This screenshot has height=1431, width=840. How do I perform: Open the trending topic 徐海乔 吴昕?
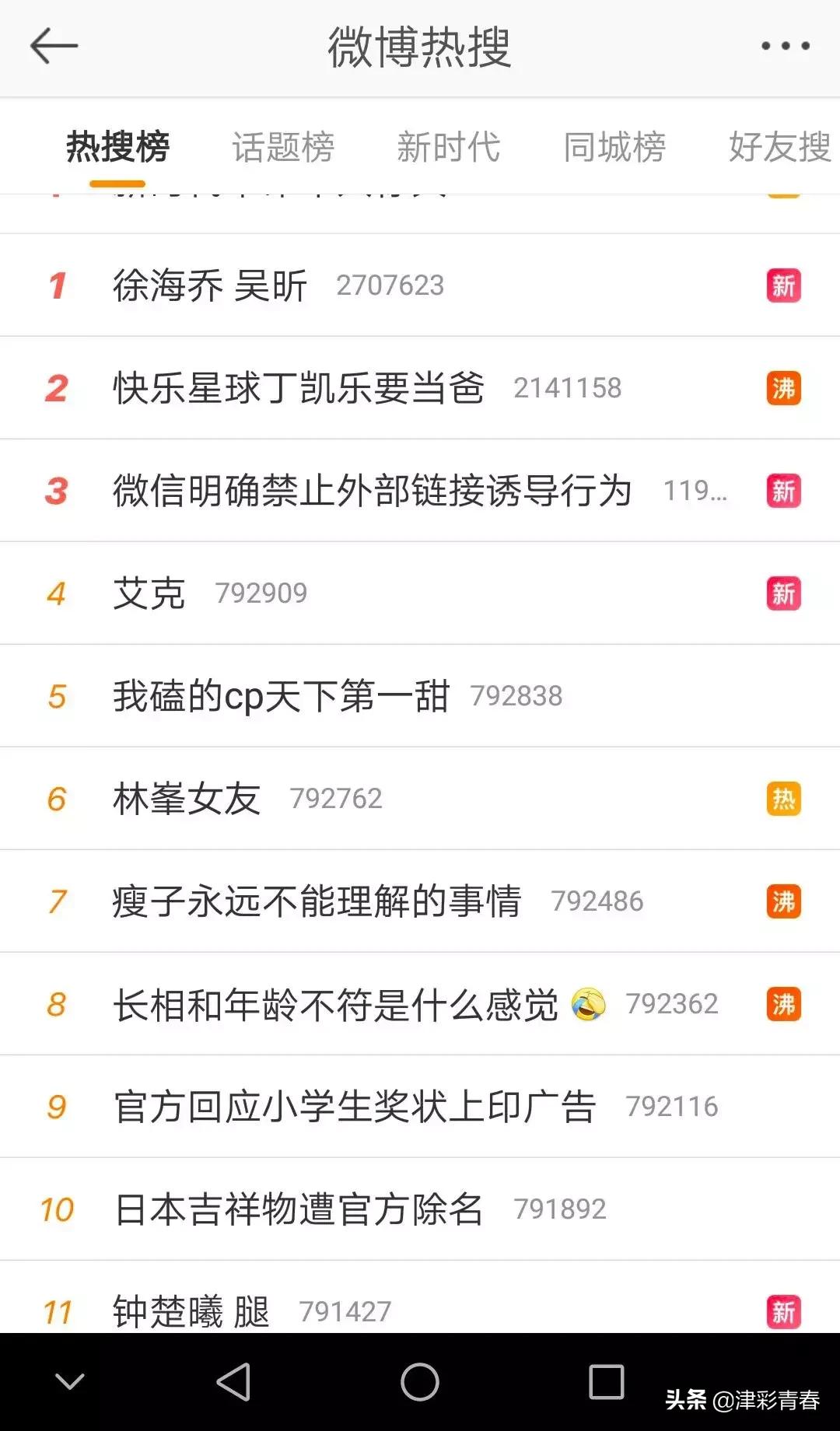[x=210, y=286]
